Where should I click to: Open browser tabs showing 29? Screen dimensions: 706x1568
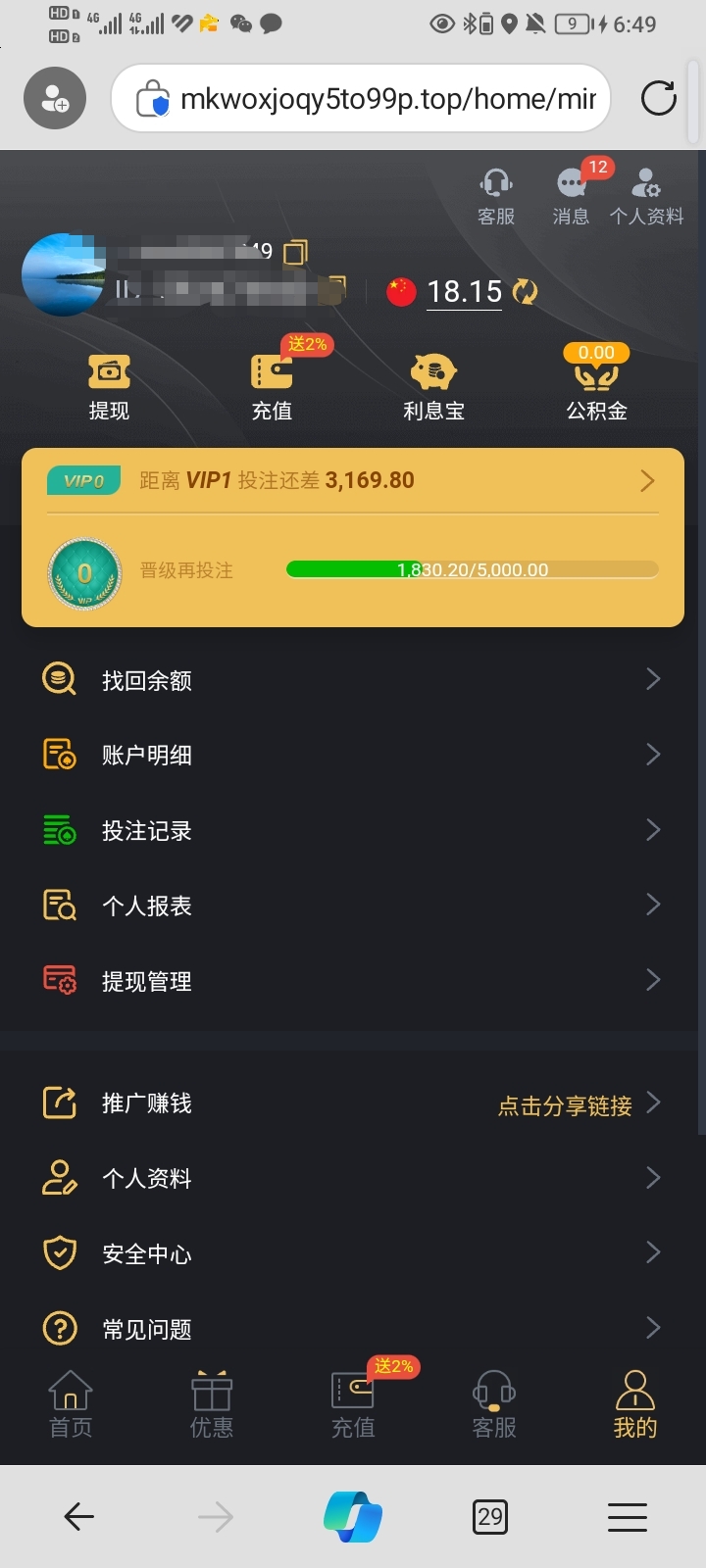pos(490,1517)
